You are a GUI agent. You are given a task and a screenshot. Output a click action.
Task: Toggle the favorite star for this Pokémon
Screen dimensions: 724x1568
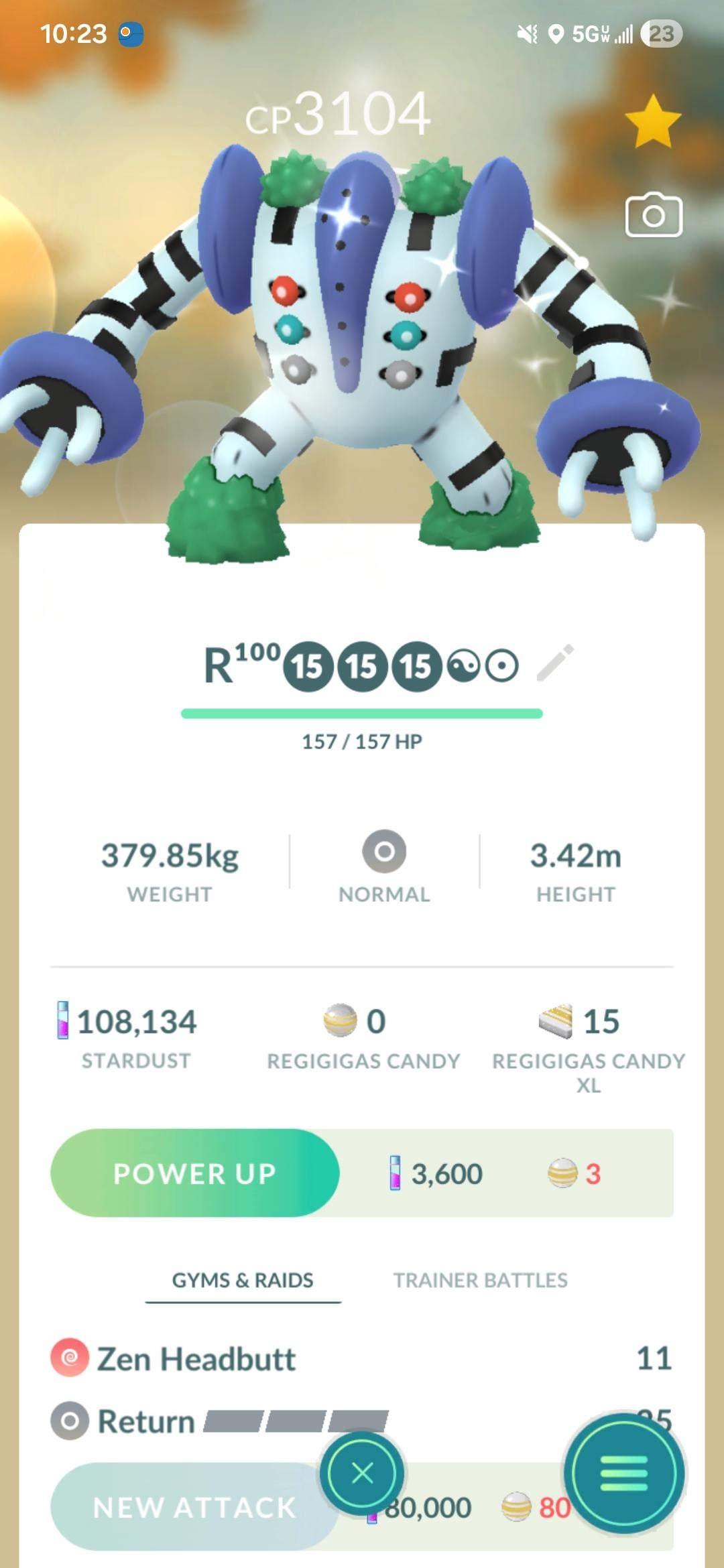[x=652, y=121]
